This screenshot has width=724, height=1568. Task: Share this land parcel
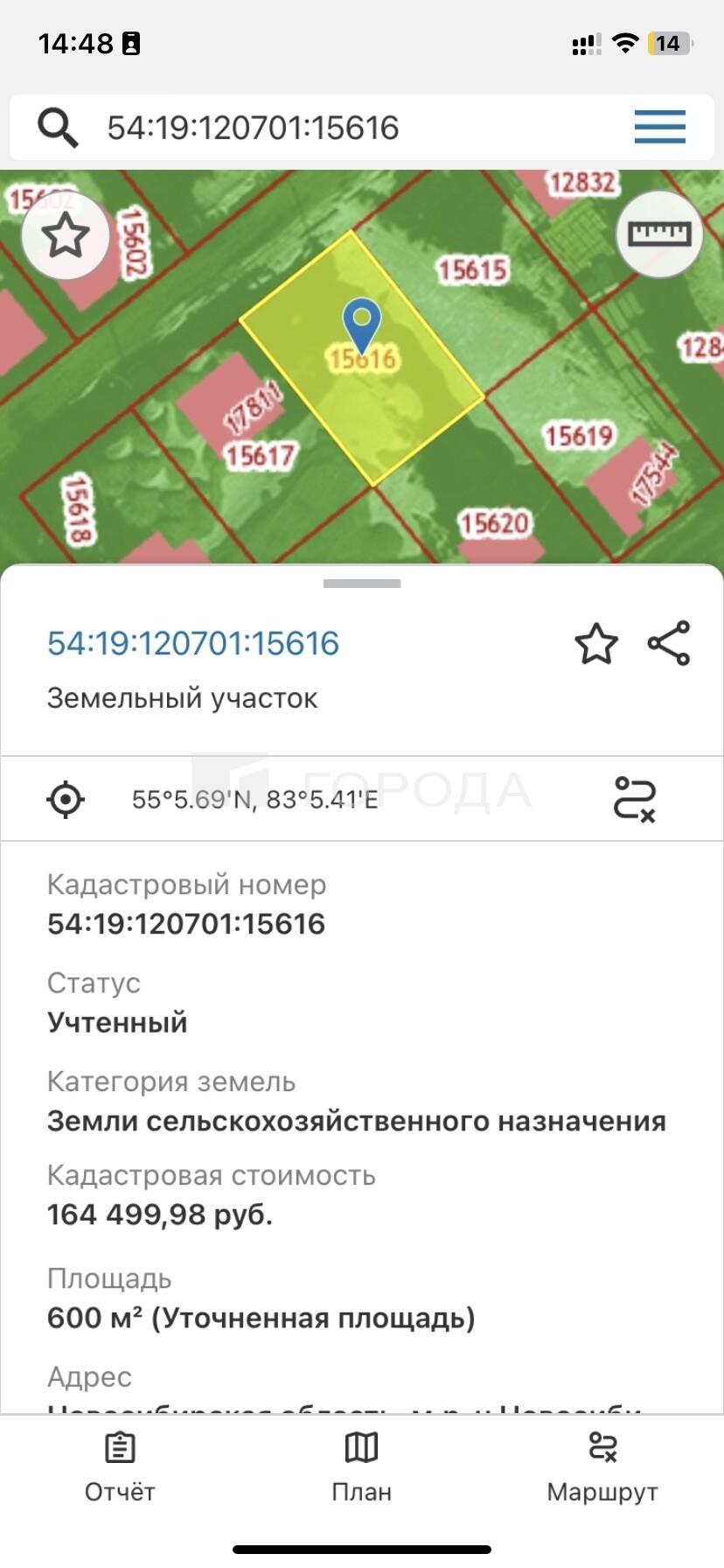tap(669, 644)
